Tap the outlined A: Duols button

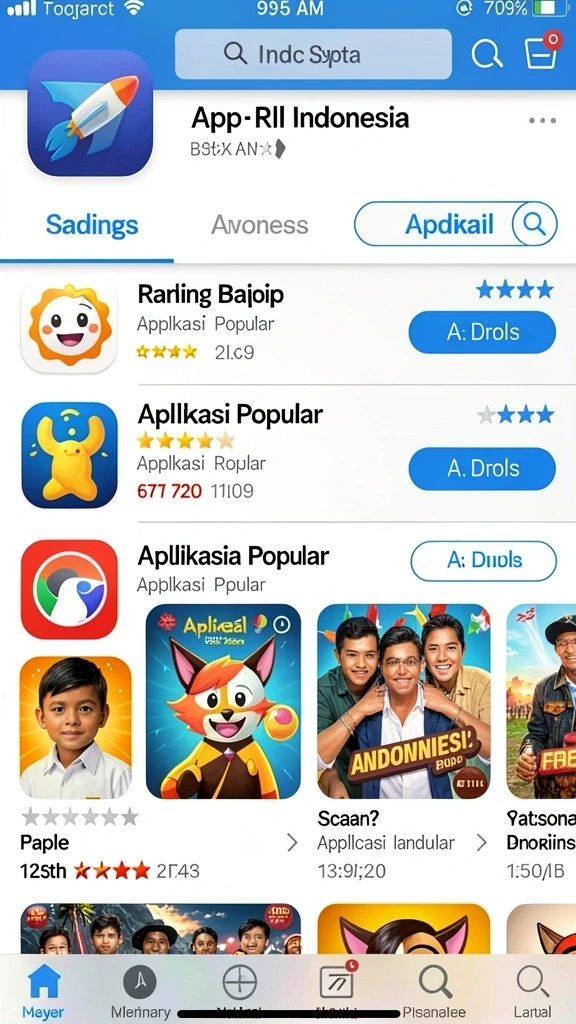click(x=483, y=560)
